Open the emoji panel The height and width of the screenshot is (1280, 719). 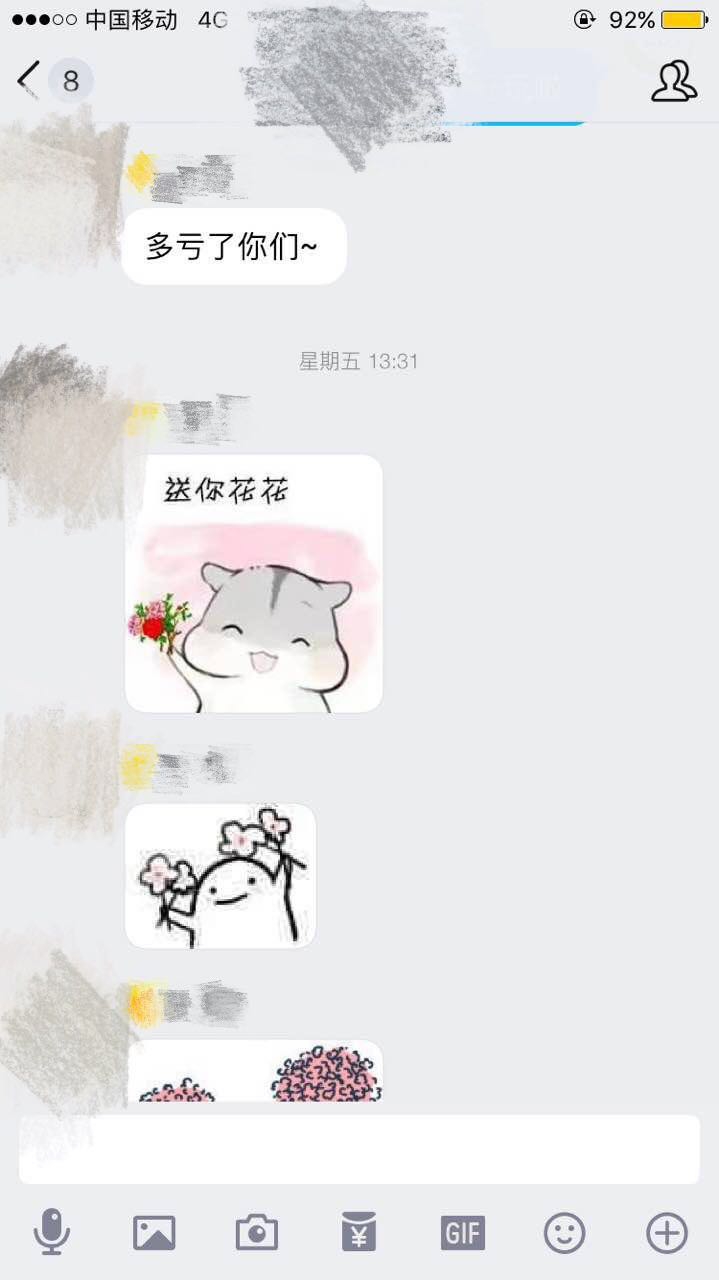pyautogui.click(x=564, y=1232)
